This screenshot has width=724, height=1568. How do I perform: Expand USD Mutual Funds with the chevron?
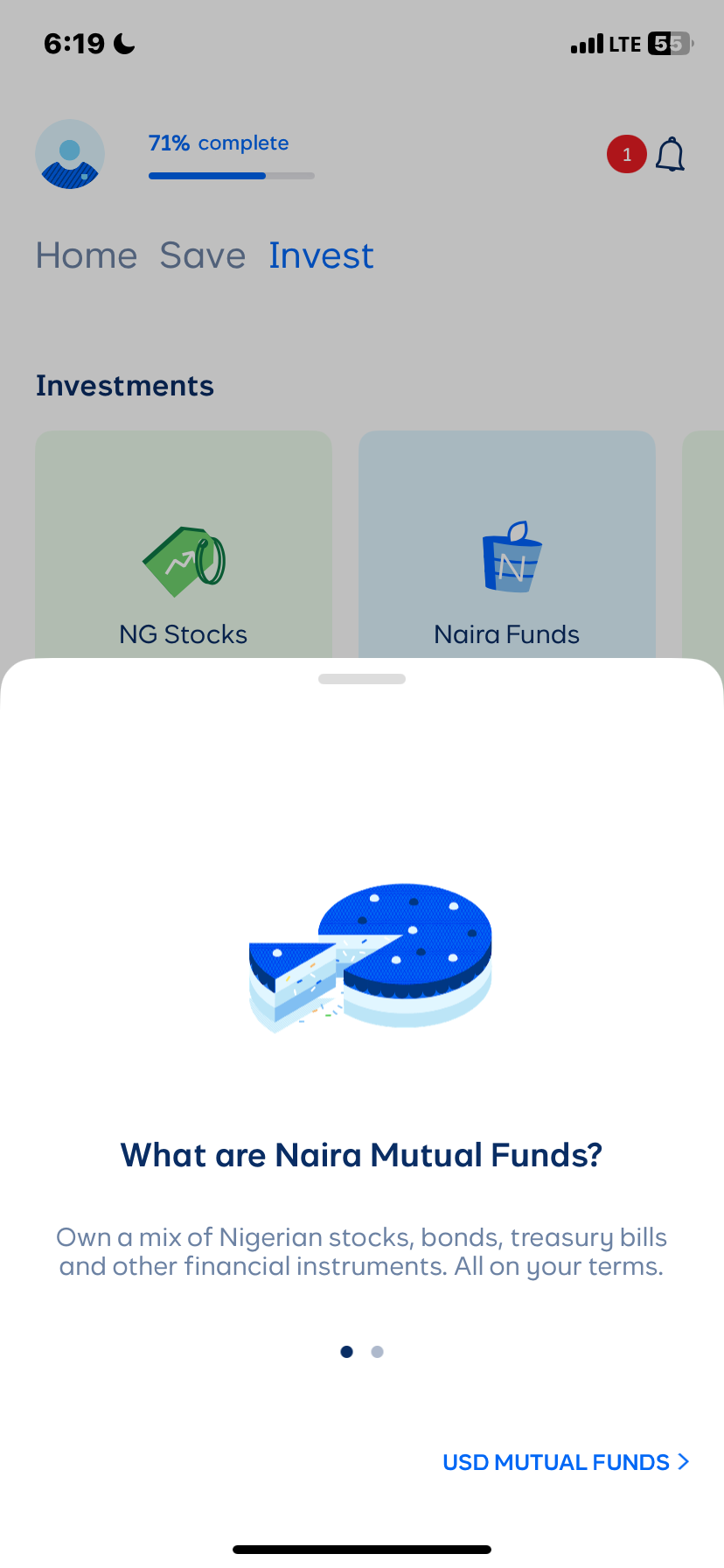[682, 1461]
